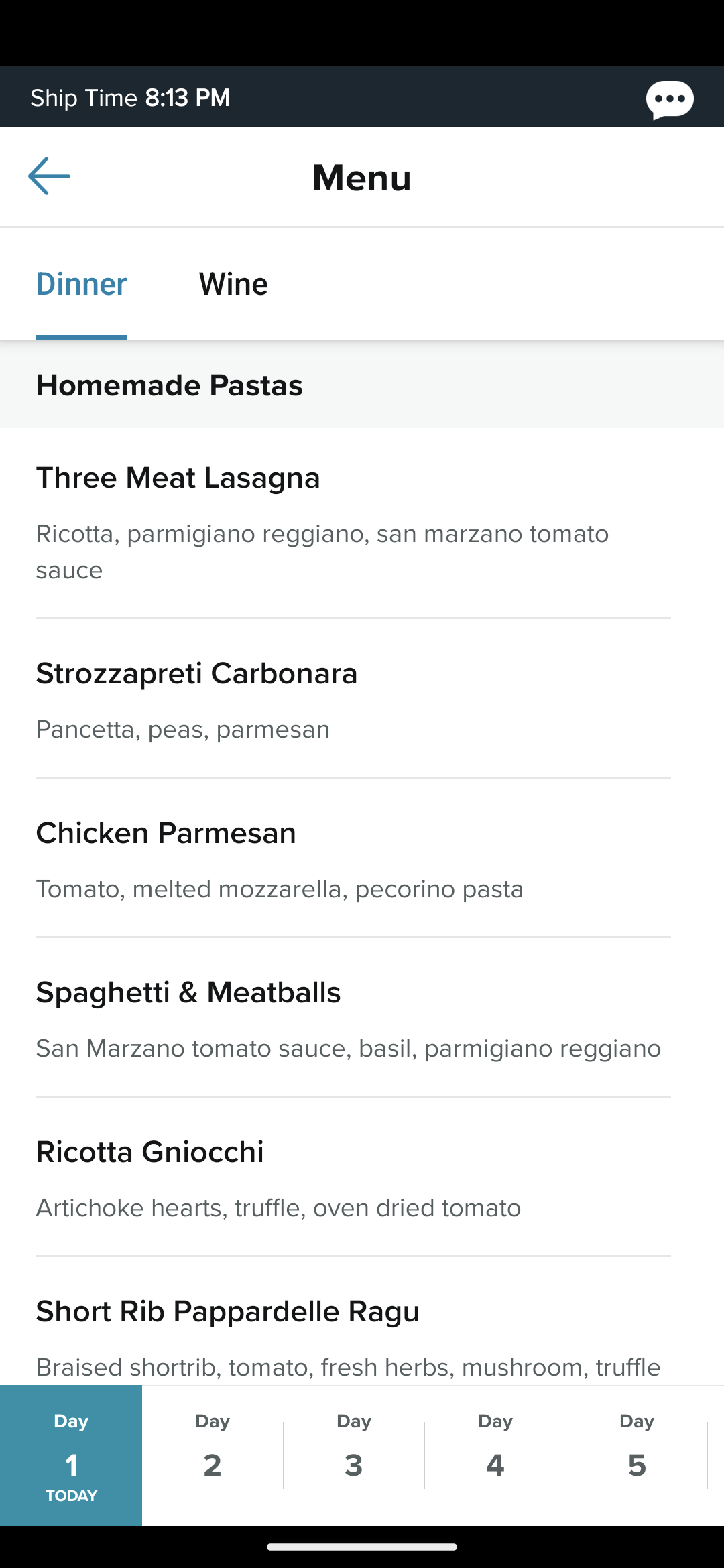Switch to Day 2 menu

click(213, 1455)
